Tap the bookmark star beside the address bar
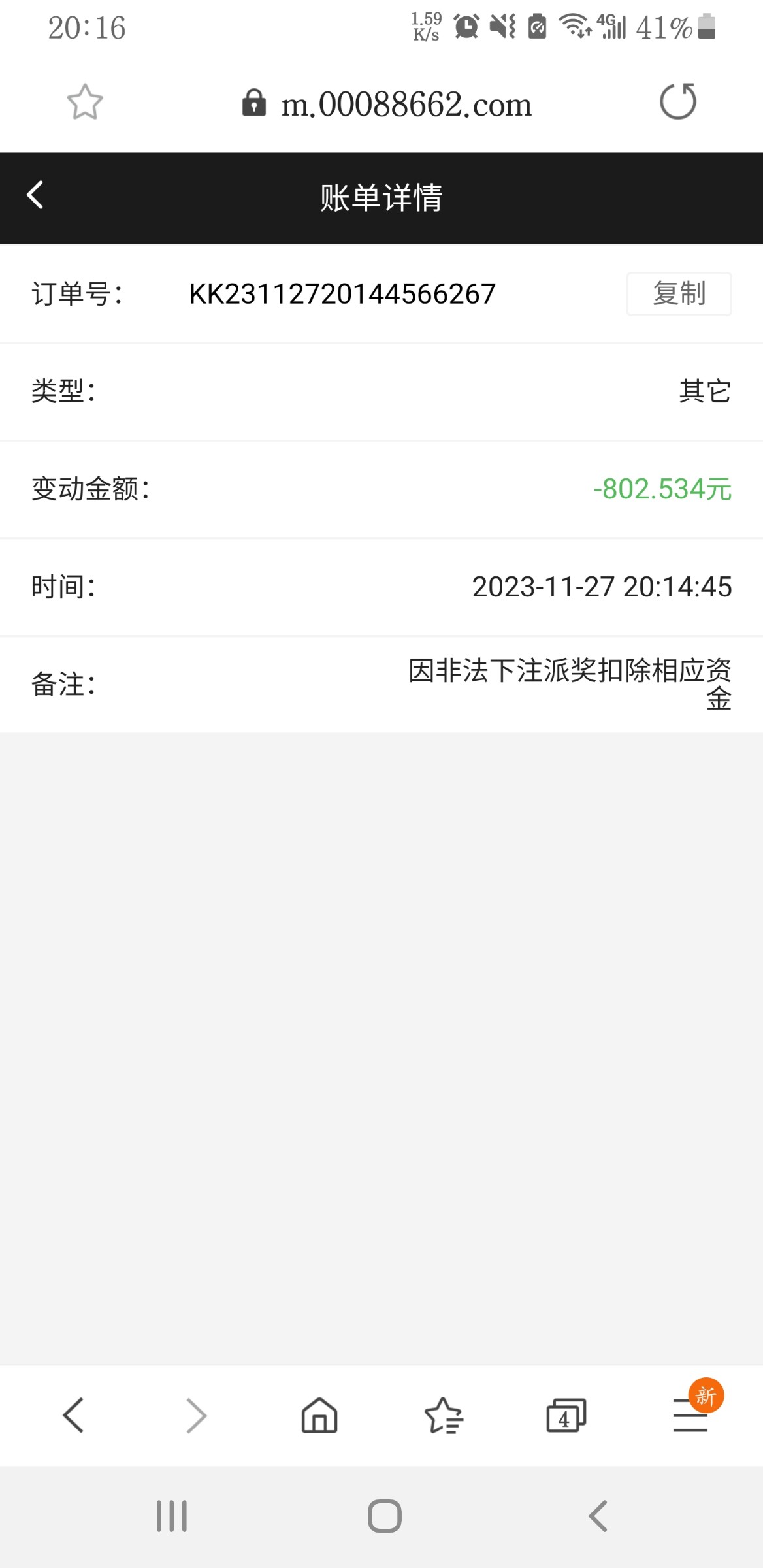Image resolution: width=763 pixels, height=1568 pixels. click(86, 102)
